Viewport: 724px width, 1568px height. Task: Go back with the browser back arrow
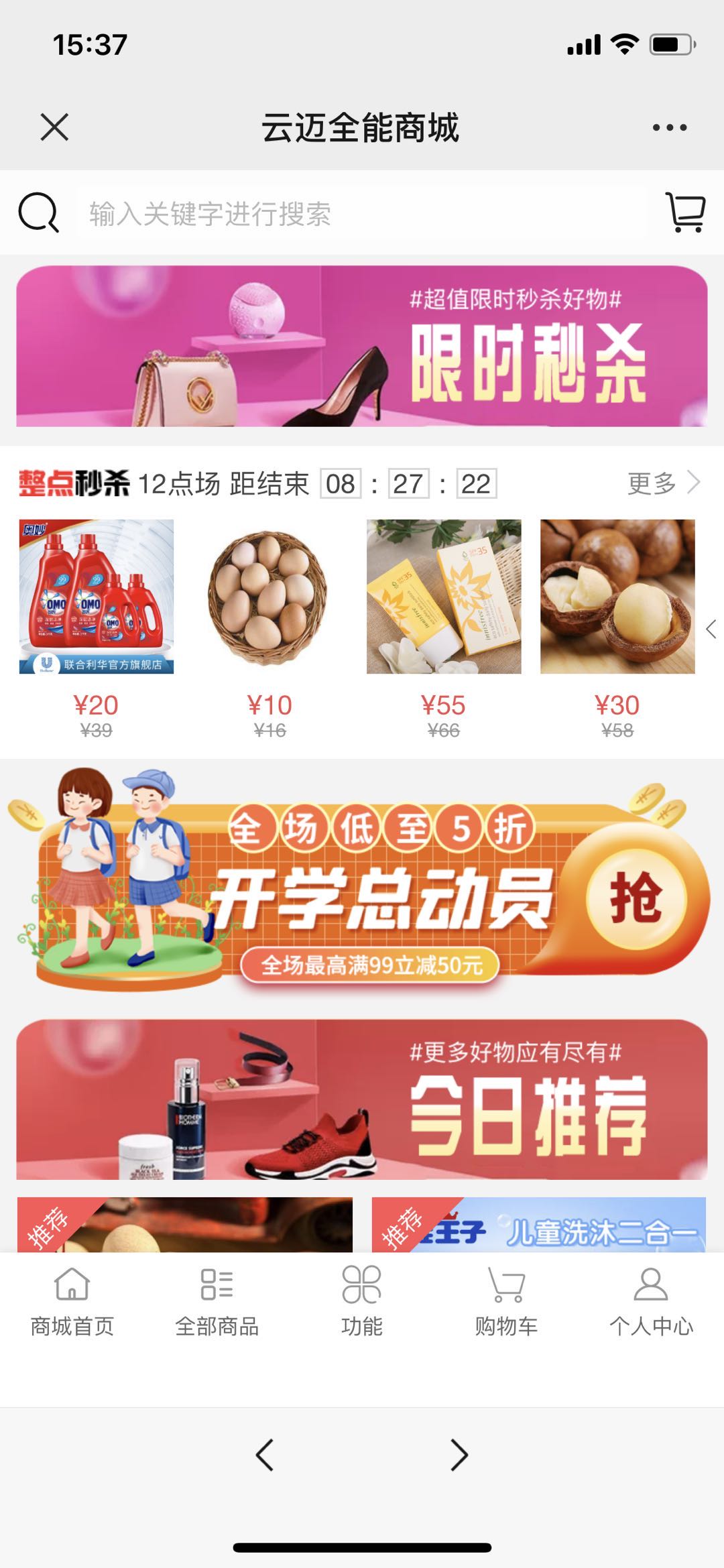[265, 1455]
